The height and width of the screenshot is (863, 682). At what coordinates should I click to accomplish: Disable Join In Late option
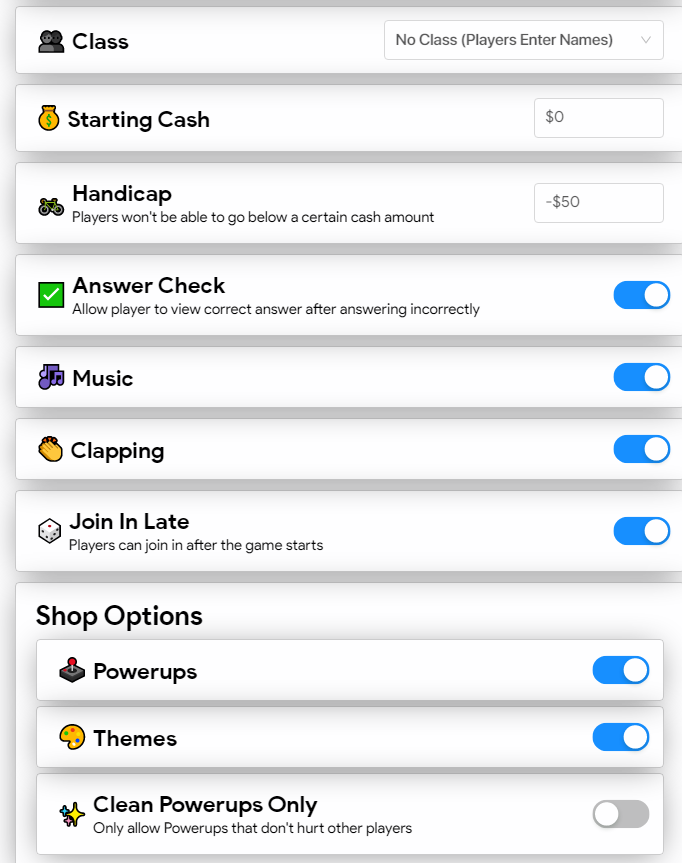click(x=641, y=530)
